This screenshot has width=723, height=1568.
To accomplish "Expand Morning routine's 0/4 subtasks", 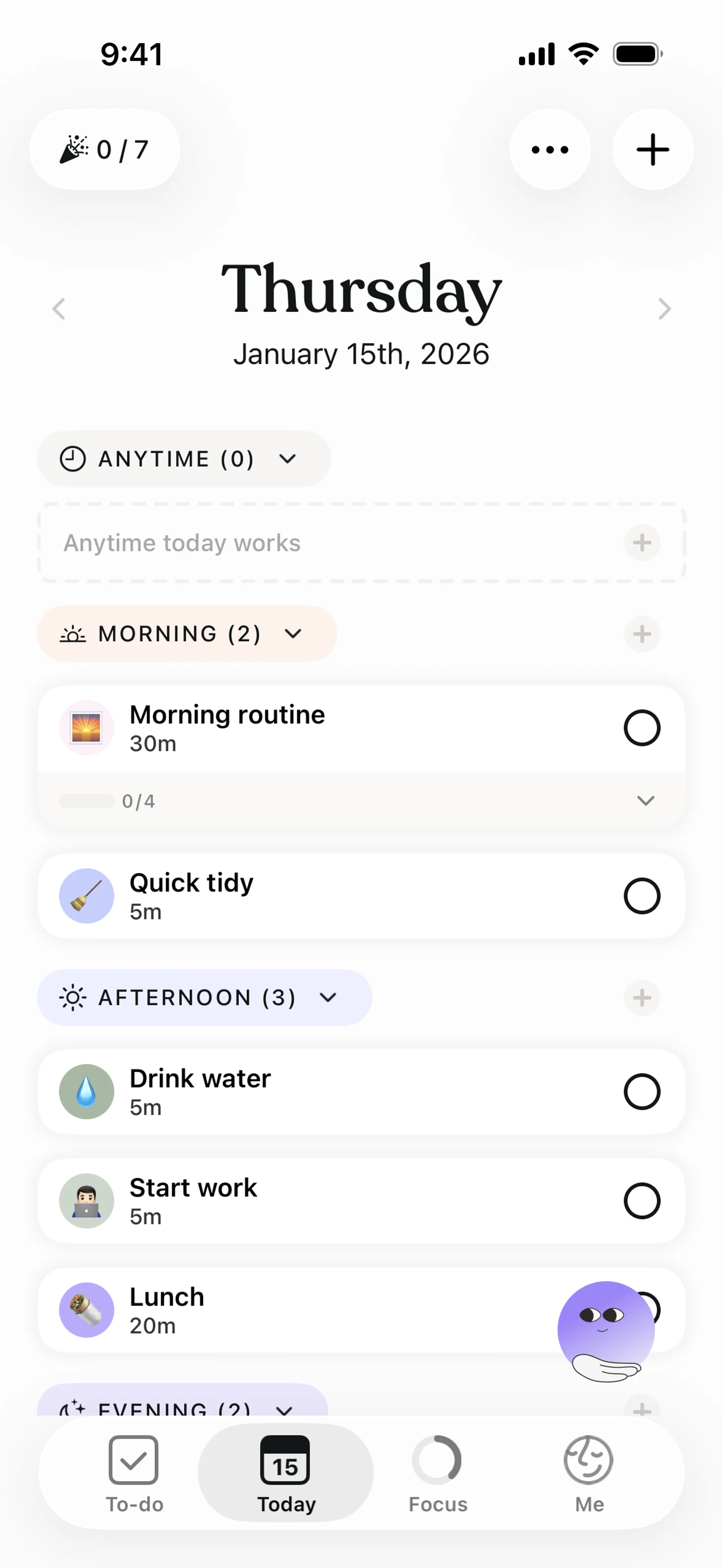I will click(x=645, y=801).
